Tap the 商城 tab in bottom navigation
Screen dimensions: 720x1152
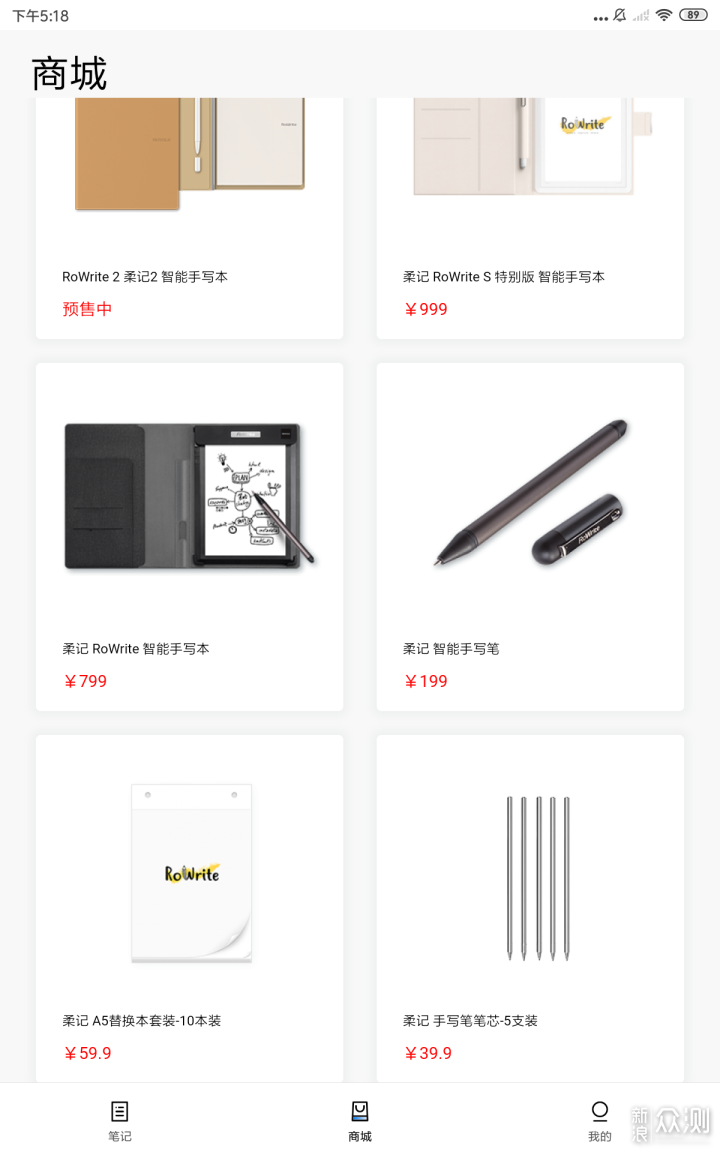pyautogui.click(x=360, y=1121)
